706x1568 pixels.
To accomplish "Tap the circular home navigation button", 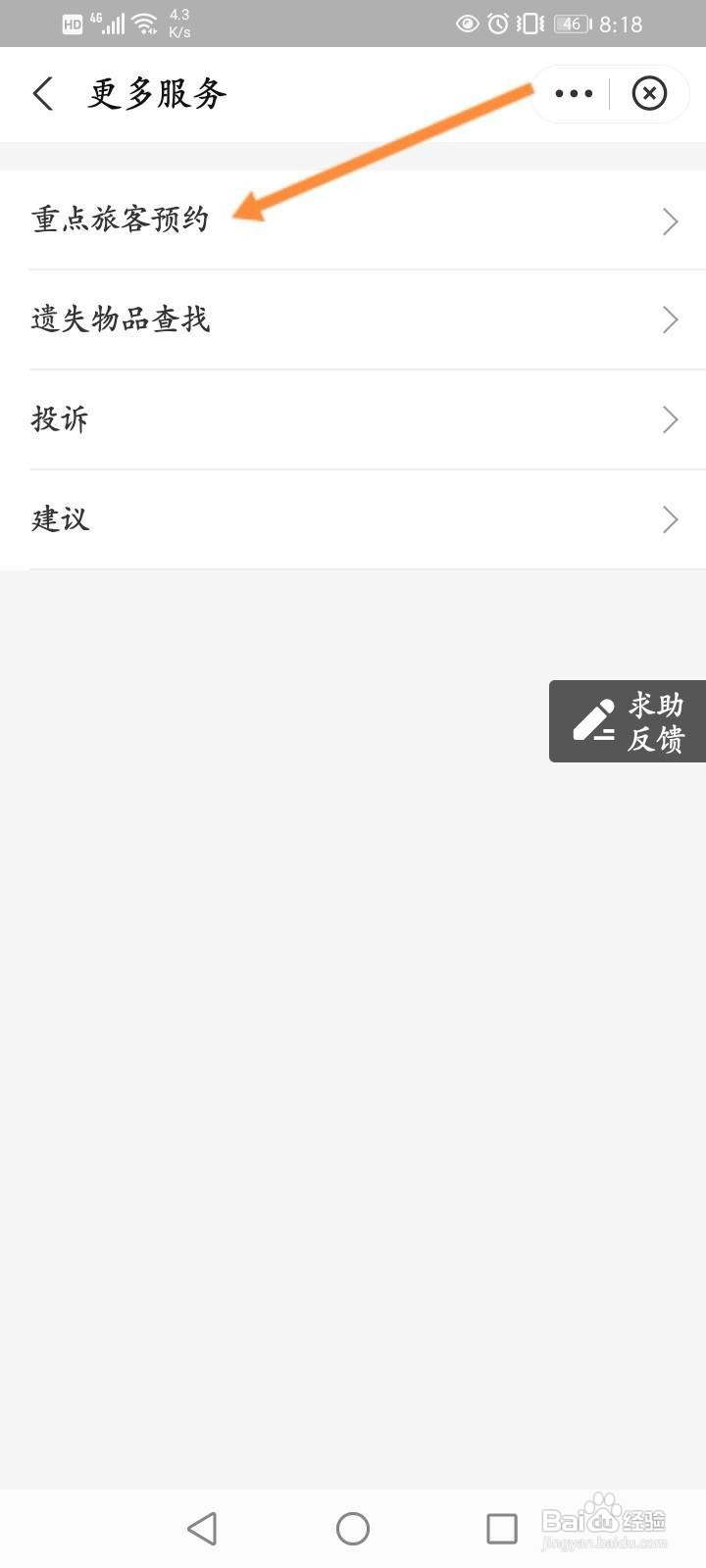I will tap(352, 1527).
